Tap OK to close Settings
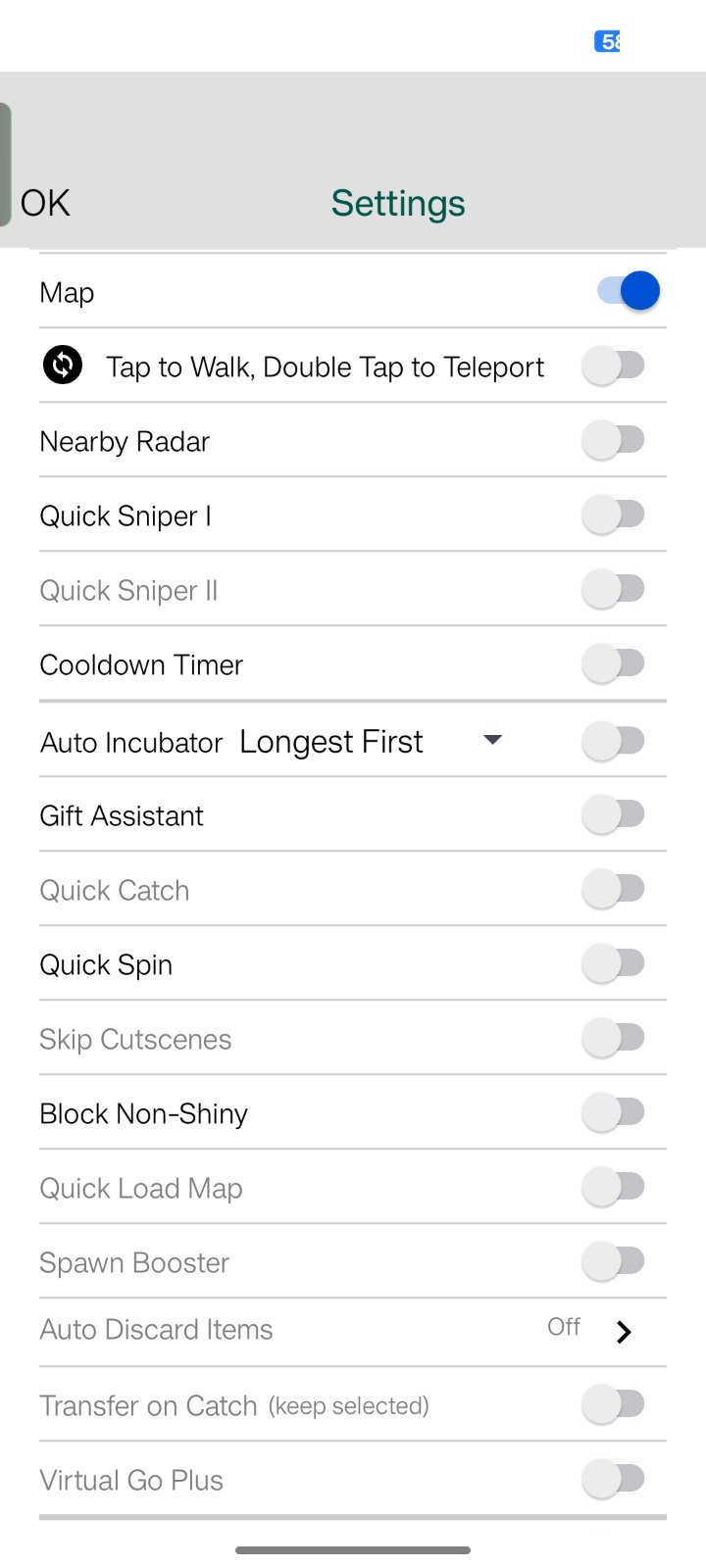This screenshot has width=706, height=1568. point(45,204)
